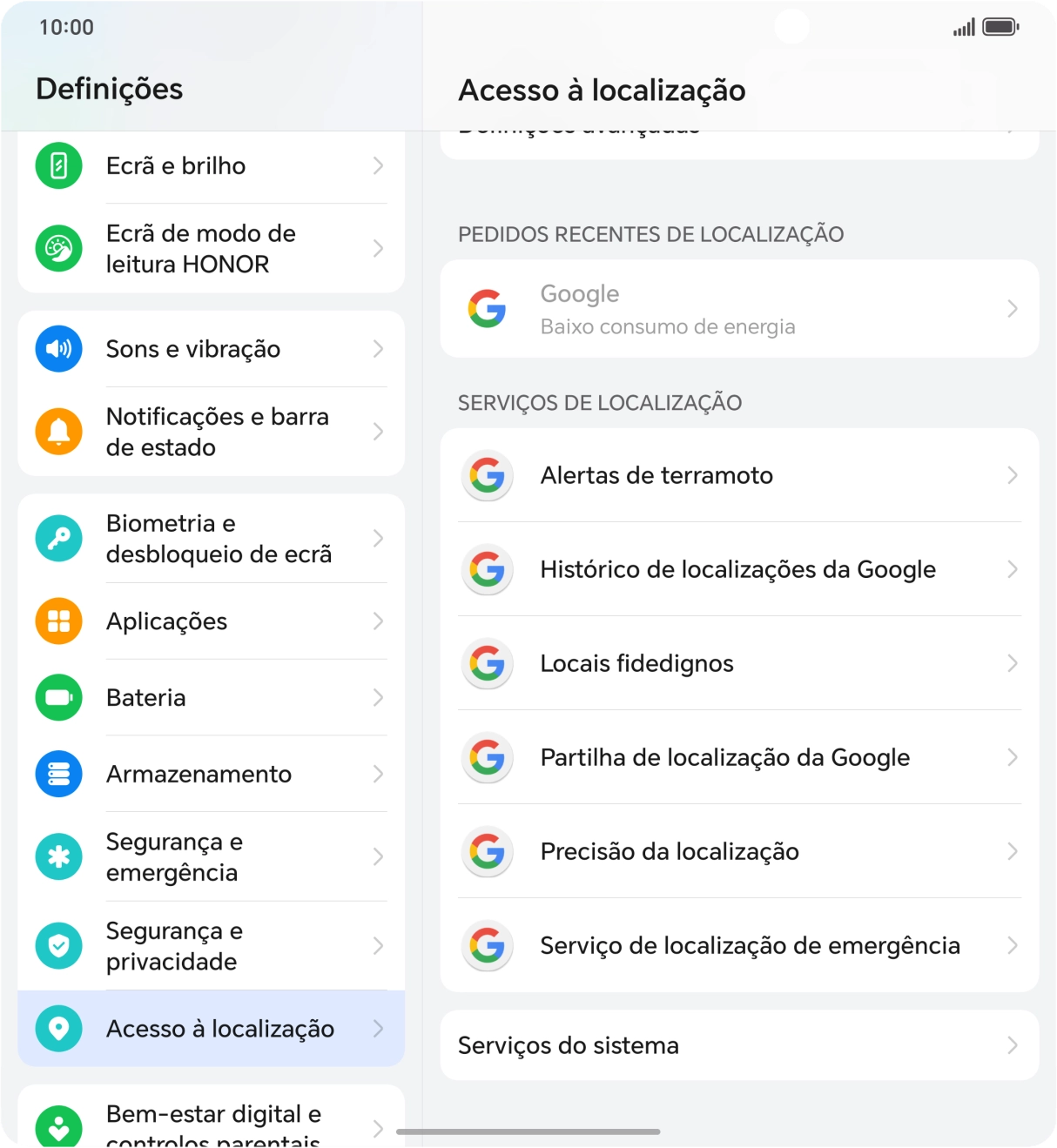Tap the Armazenamento storage icon
This screenshot has height=1148, width=1057.
57,774
